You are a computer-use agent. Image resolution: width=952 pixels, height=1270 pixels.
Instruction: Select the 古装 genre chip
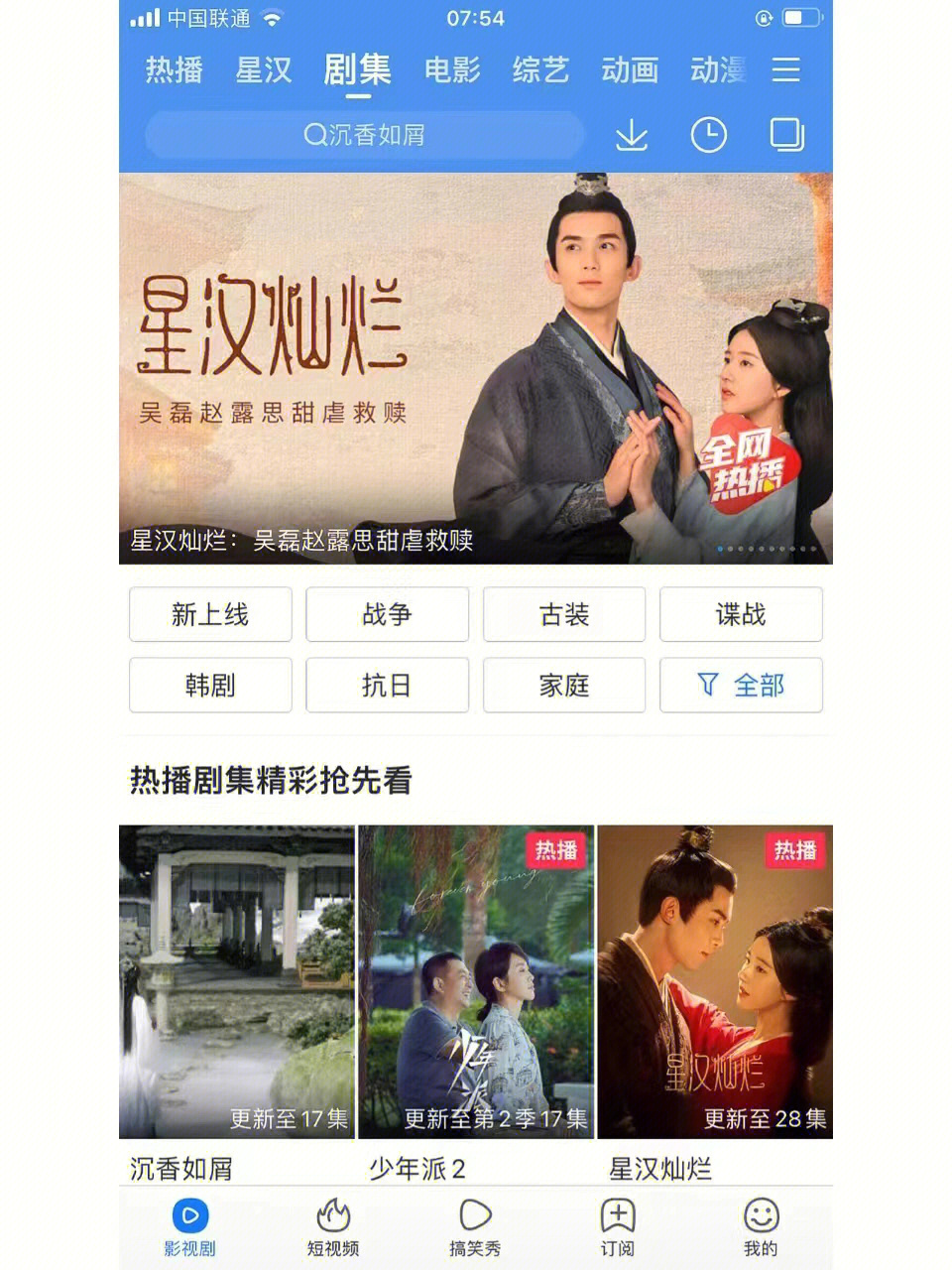(564, 614)
